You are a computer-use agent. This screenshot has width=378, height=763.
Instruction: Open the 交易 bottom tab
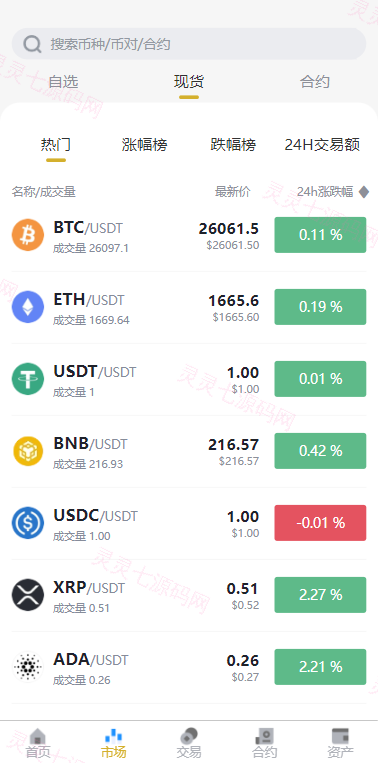click(189, 743)
